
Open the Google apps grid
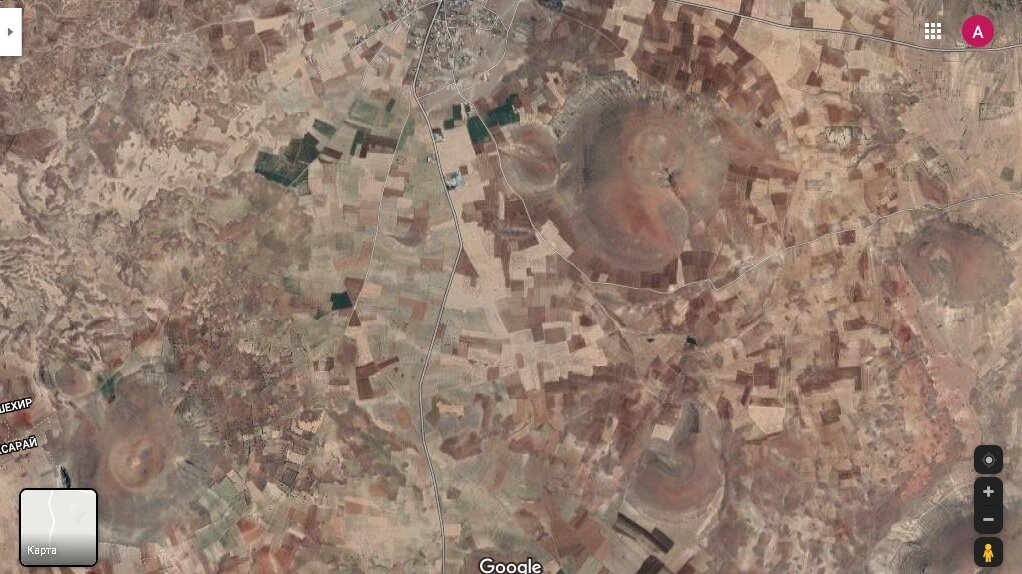(933, 31)
